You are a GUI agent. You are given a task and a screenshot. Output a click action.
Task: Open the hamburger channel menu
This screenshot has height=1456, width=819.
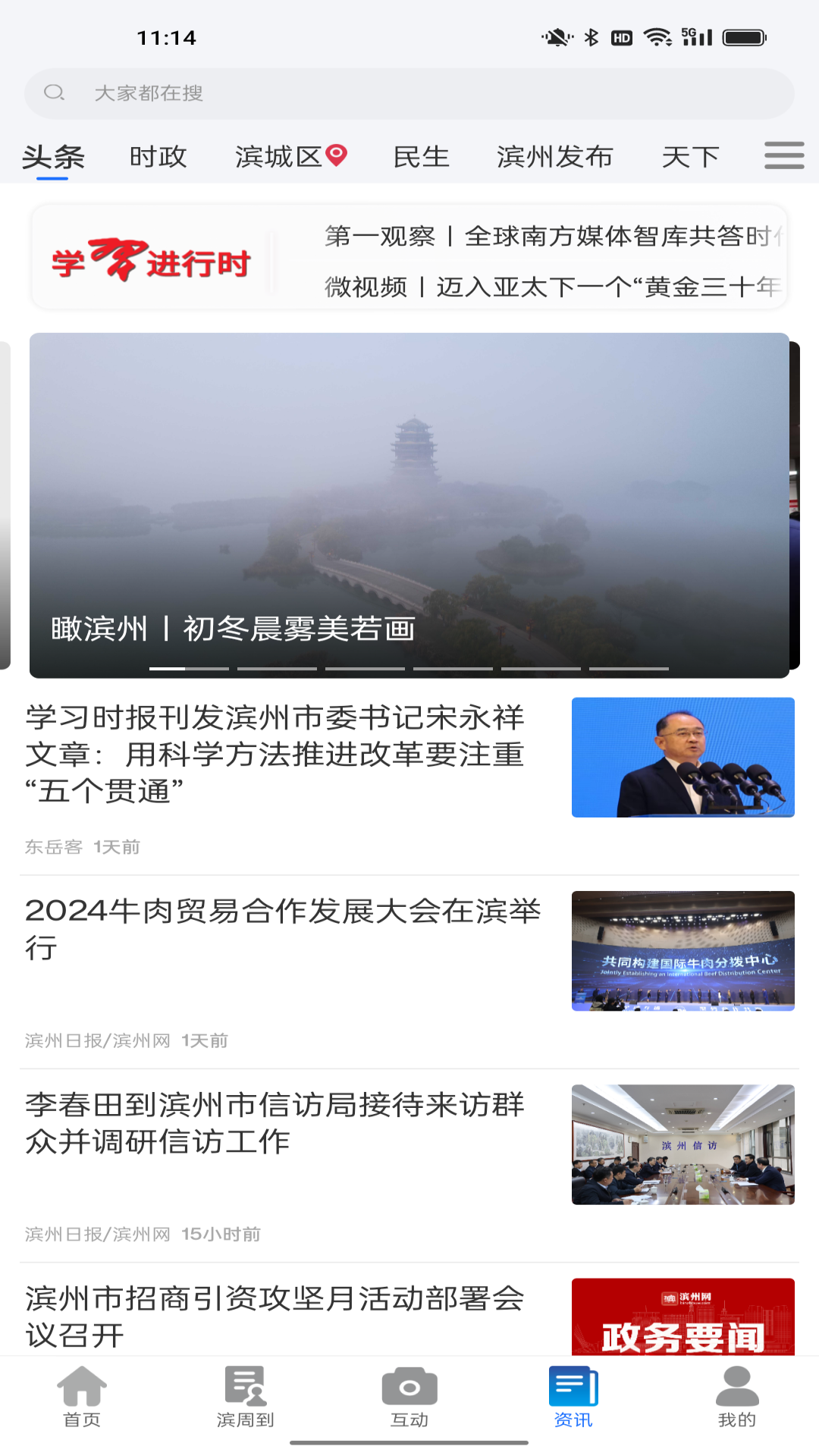(x=783, y=154)
